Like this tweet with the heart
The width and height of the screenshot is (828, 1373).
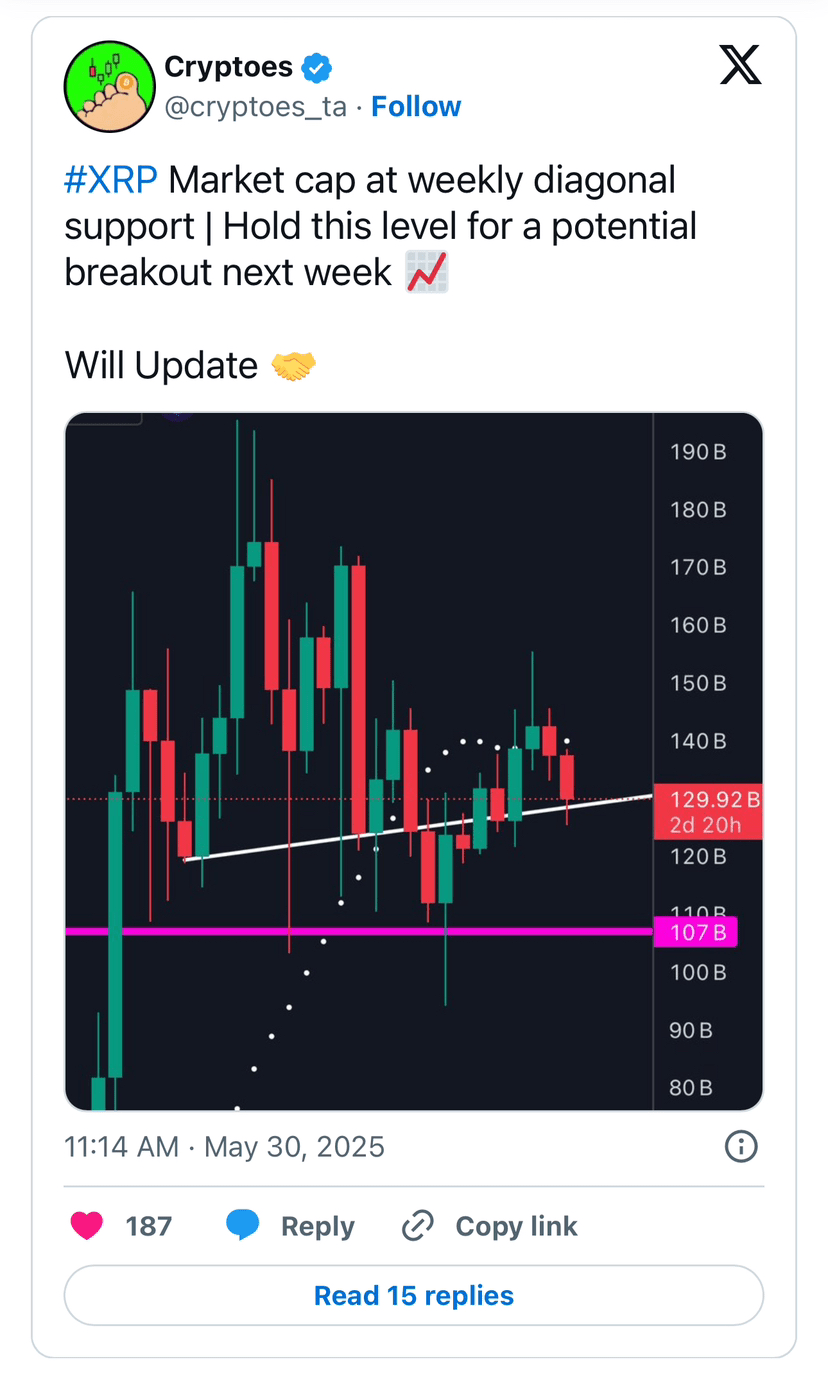pyautogui.click(x=88, y=1226)
